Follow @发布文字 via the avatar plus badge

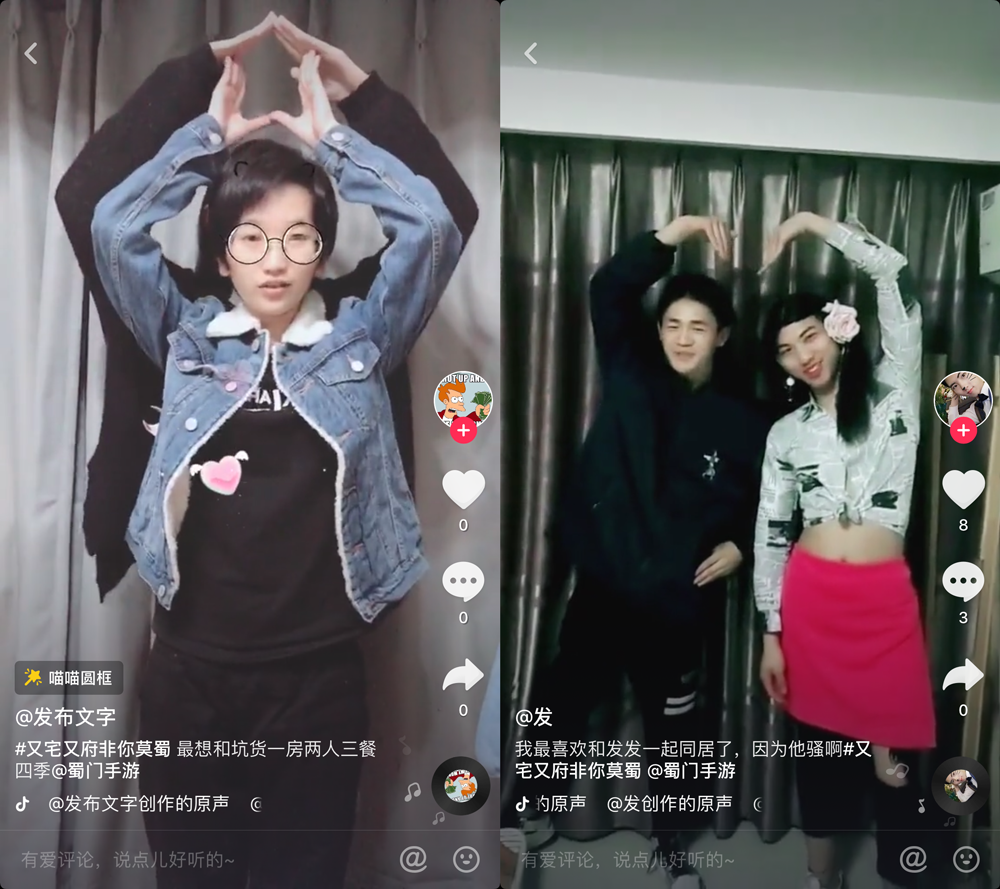click(x=463, y=431)
